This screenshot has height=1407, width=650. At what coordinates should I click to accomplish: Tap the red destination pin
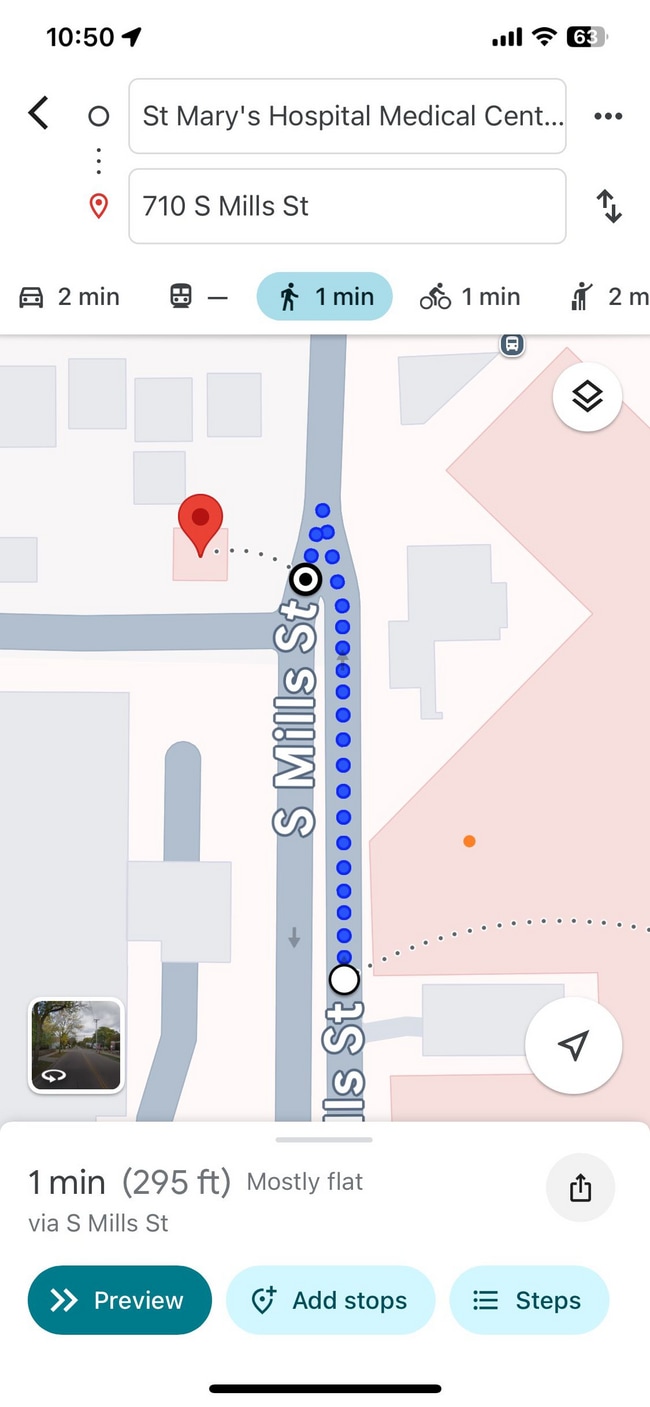pos(200,520)
